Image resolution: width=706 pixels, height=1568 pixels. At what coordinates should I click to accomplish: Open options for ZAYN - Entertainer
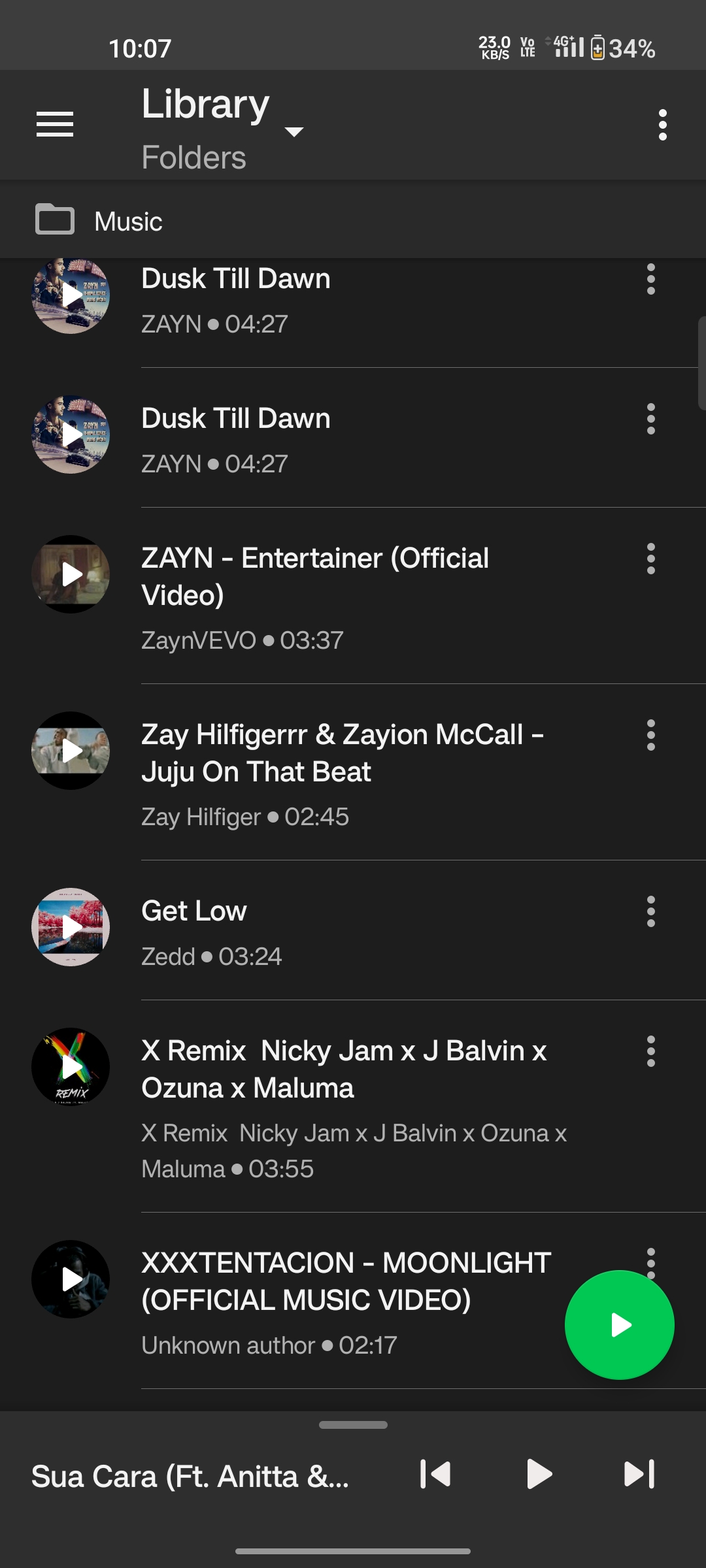point(650,559)
